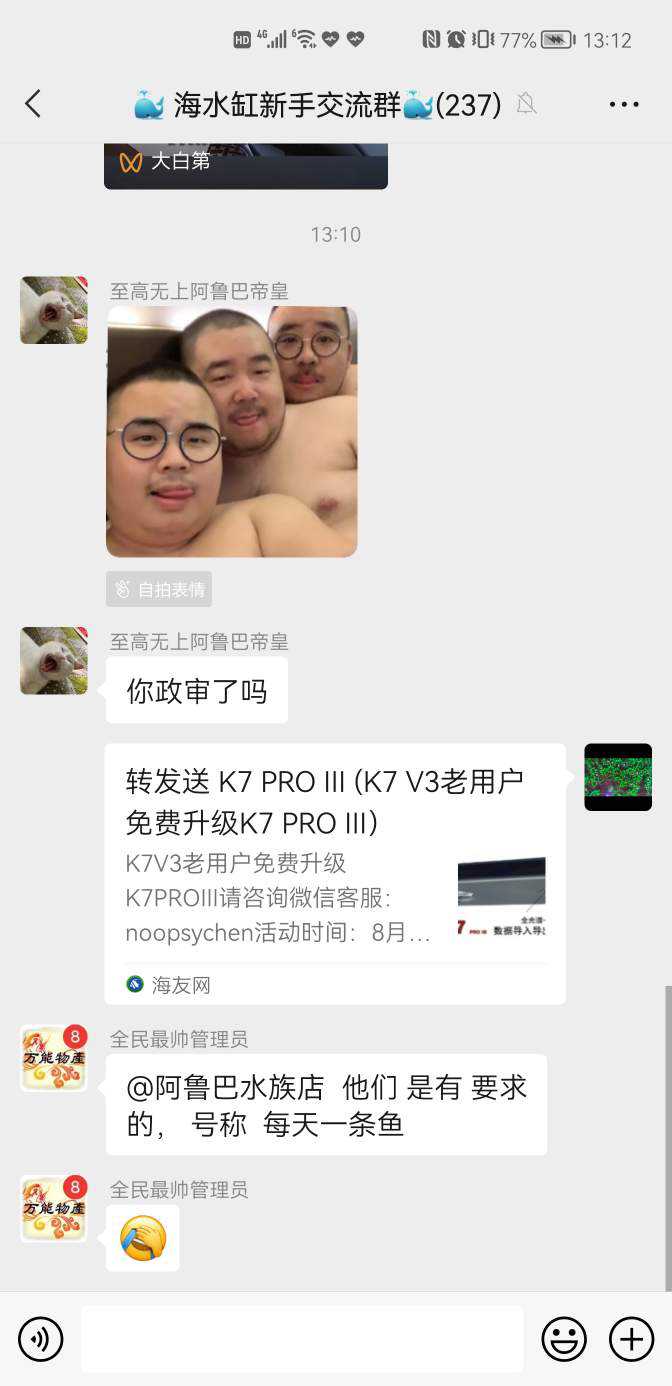The width and height of the screenshot is (672, 1386).
Task: Open the K7 PRO III shared link card
Action: [335, 873]
